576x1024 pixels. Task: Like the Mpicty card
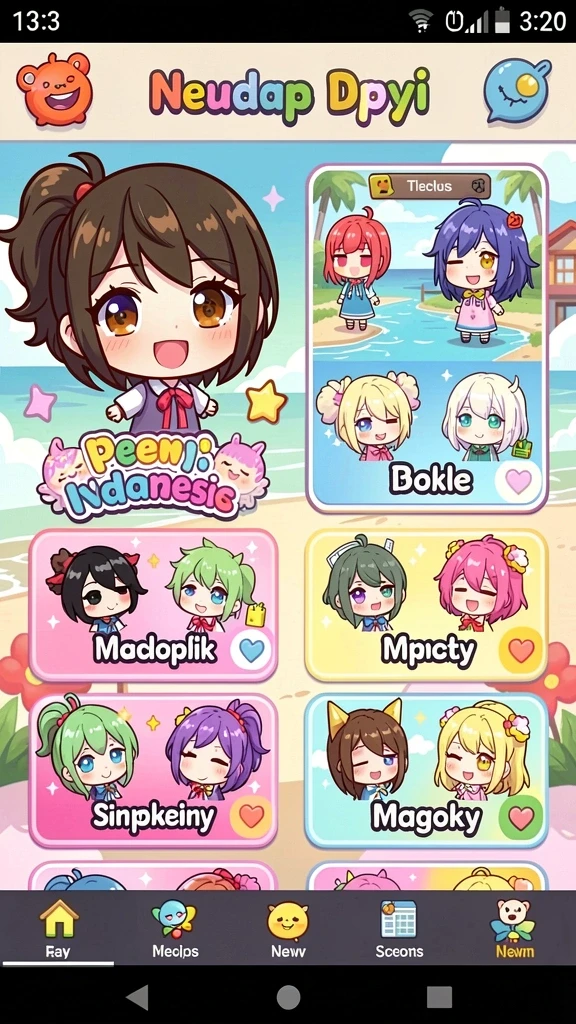521,650
